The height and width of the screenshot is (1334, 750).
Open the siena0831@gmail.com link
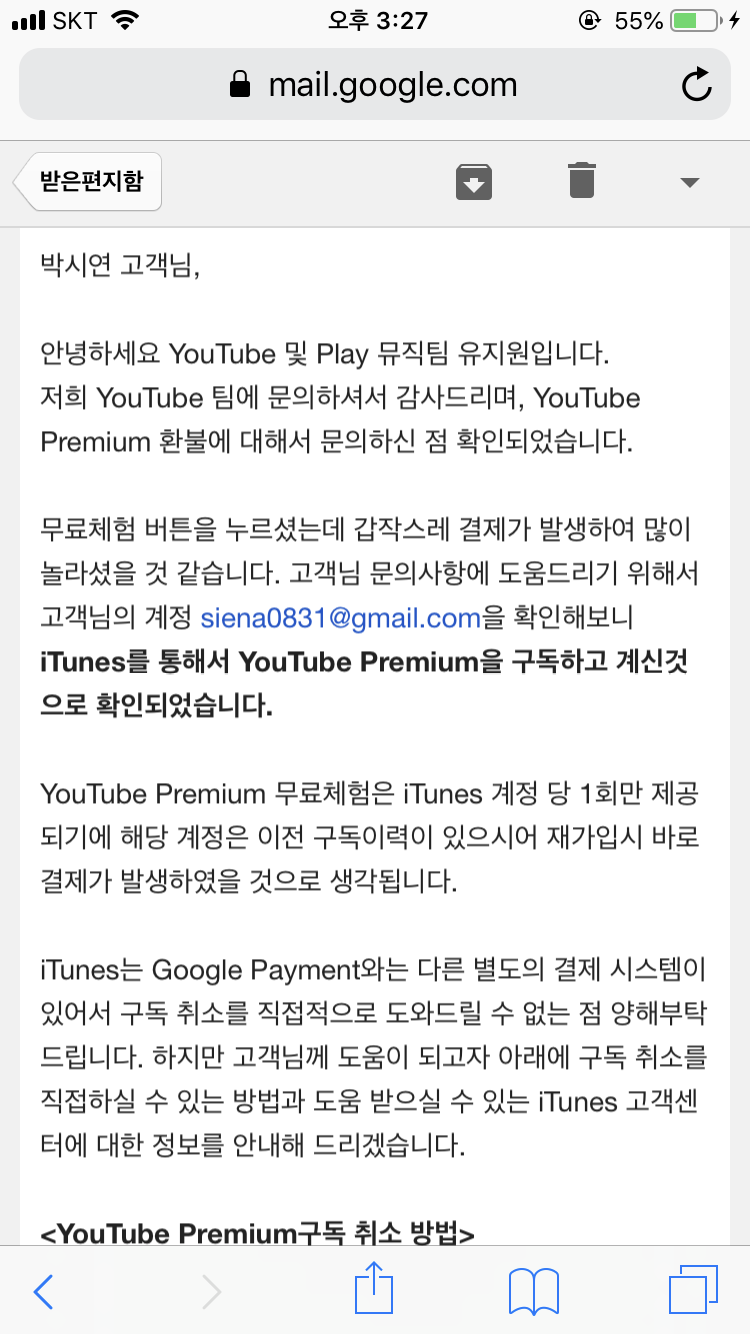tap(341, 618)
